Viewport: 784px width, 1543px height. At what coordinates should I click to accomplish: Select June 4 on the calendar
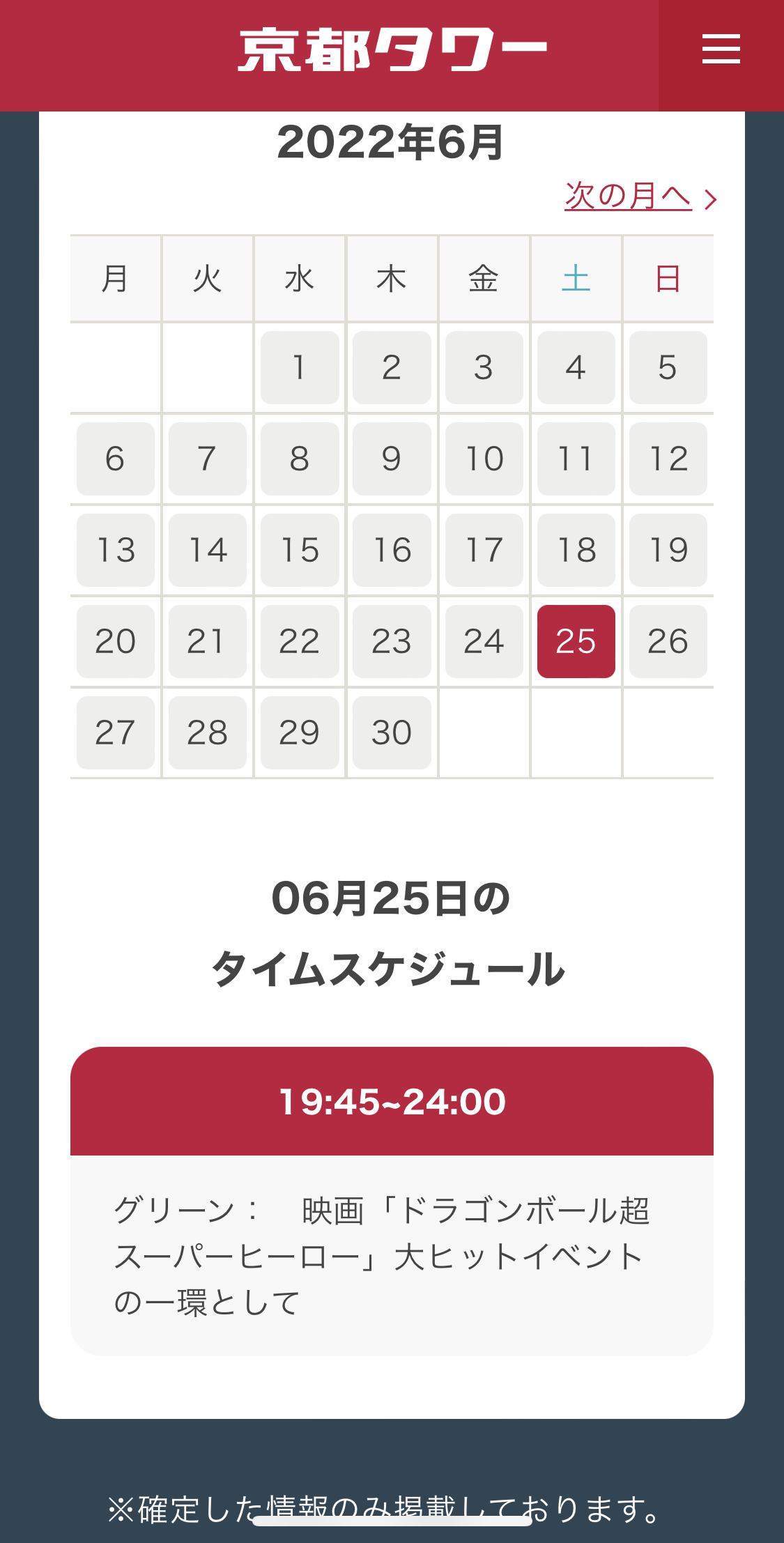tap(576, 367)
